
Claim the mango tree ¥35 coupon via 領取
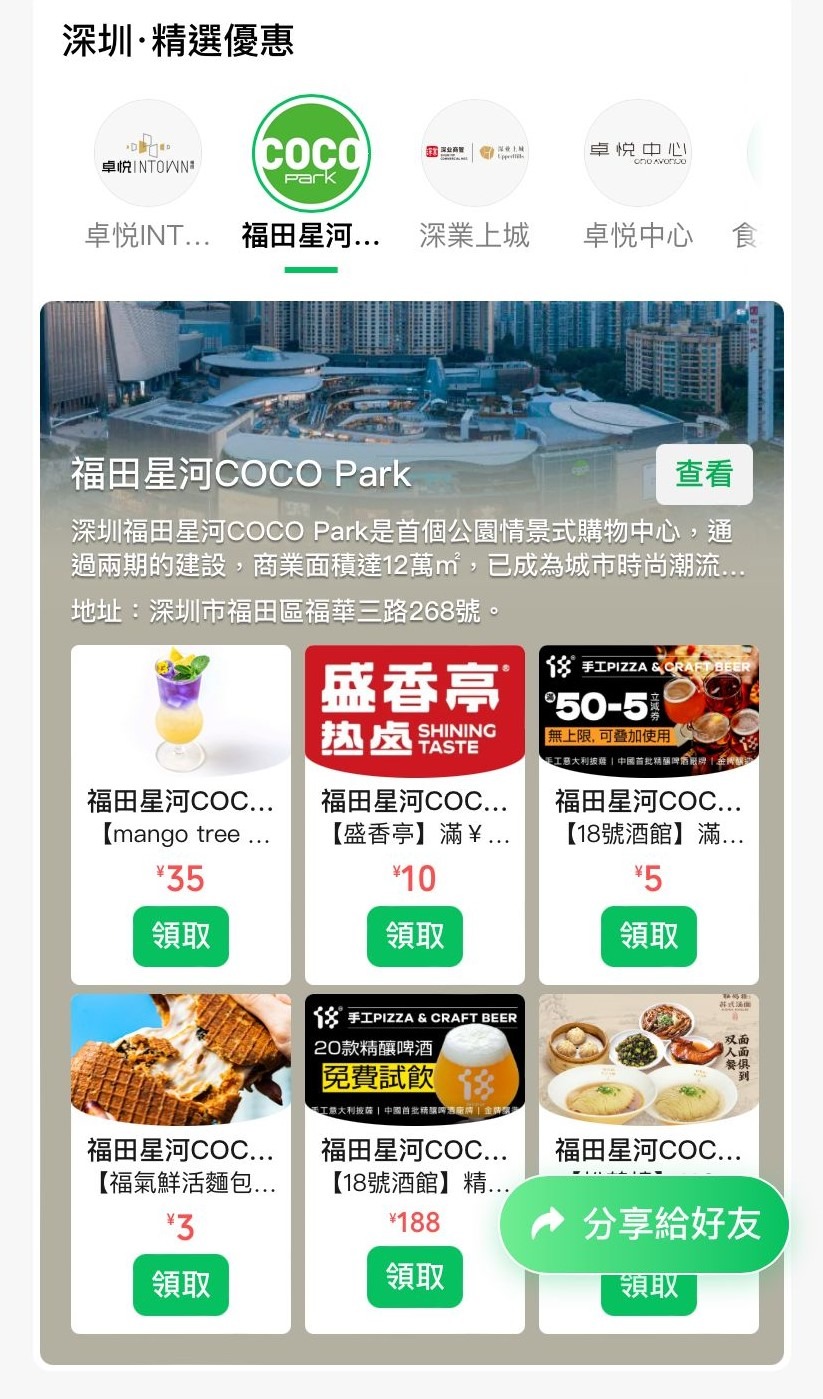[180, 936]
